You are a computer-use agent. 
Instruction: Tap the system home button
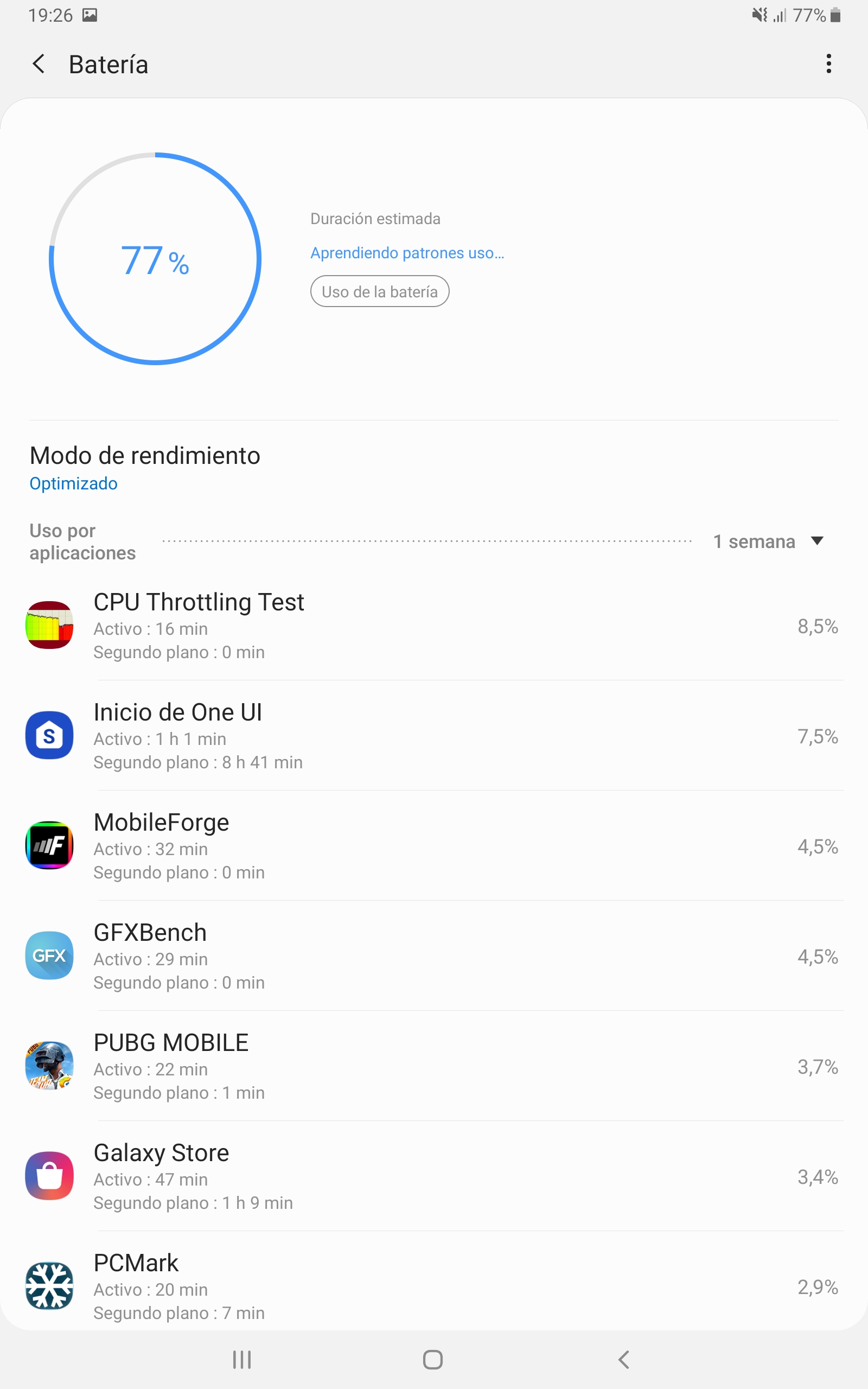tap(432, 1359)
